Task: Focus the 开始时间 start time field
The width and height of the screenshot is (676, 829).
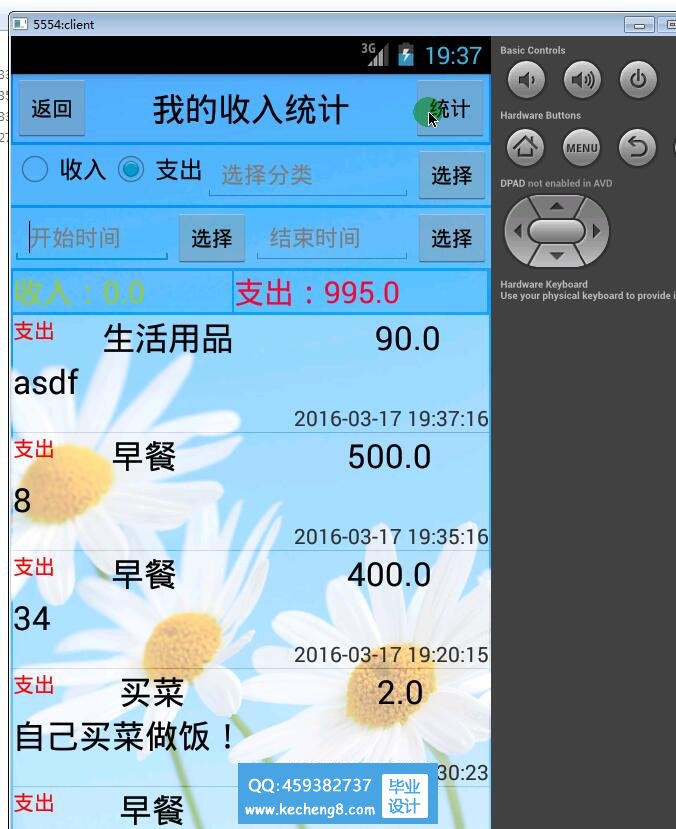Action: click(x=92, y=238)
